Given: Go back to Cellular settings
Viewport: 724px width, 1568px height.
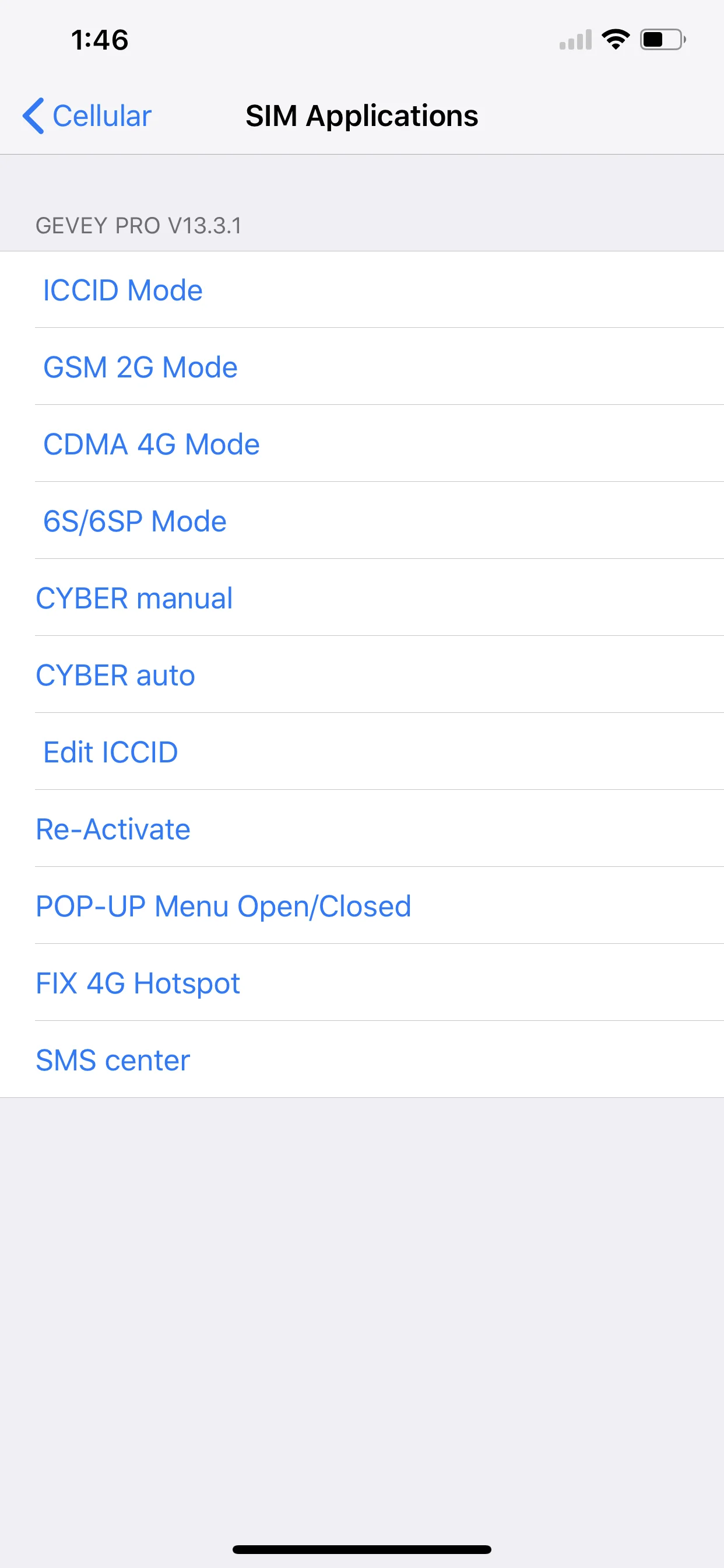Looking at the screenshot, I should point(87,116).
